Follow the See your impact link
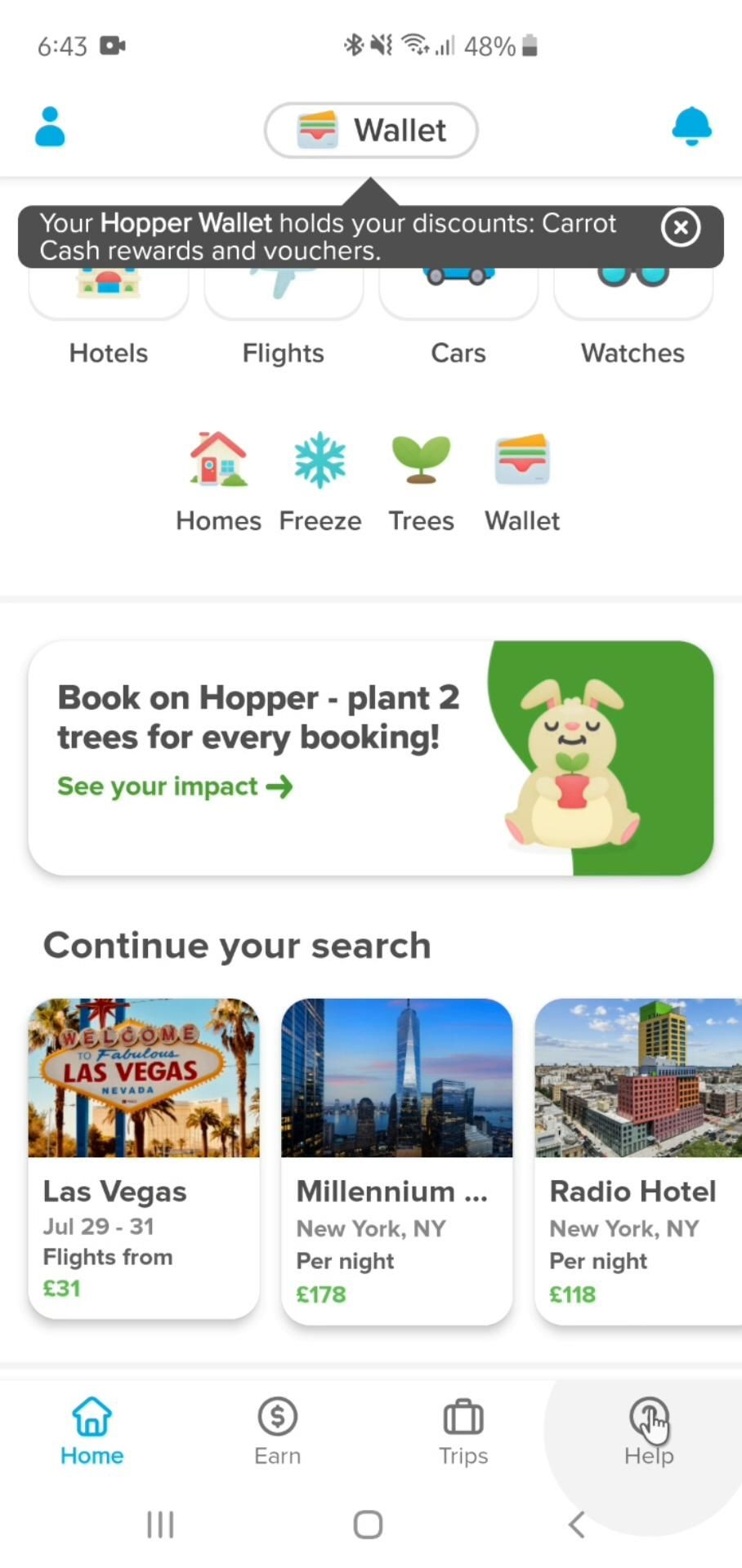This screenshot has height=1568, width=742. click(x=175, y=786)
